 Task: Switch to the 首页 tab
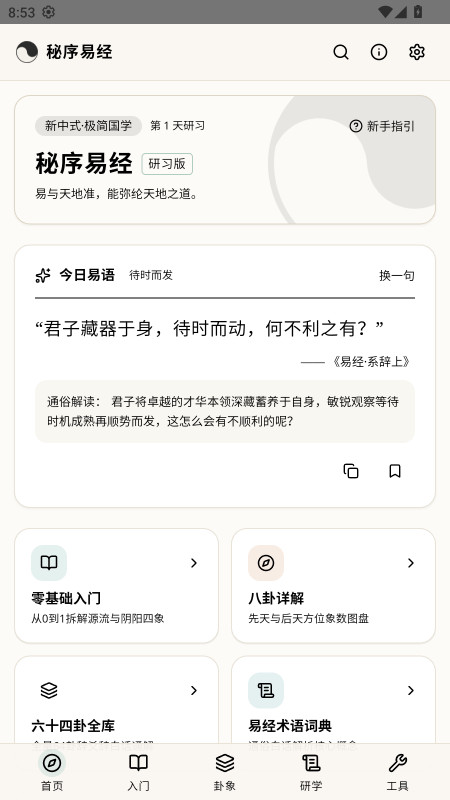click(x=52, y=771)
